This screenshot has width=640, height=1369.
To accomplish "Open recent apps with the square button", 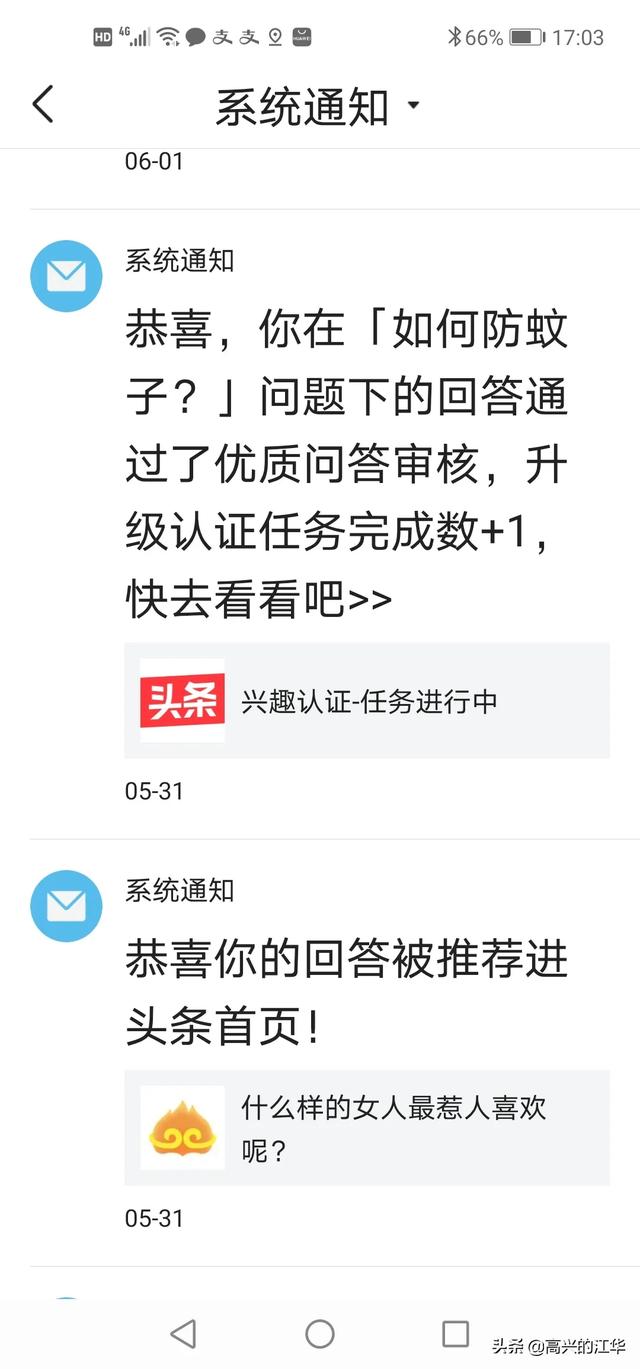I will click(x=456, y=1333).
